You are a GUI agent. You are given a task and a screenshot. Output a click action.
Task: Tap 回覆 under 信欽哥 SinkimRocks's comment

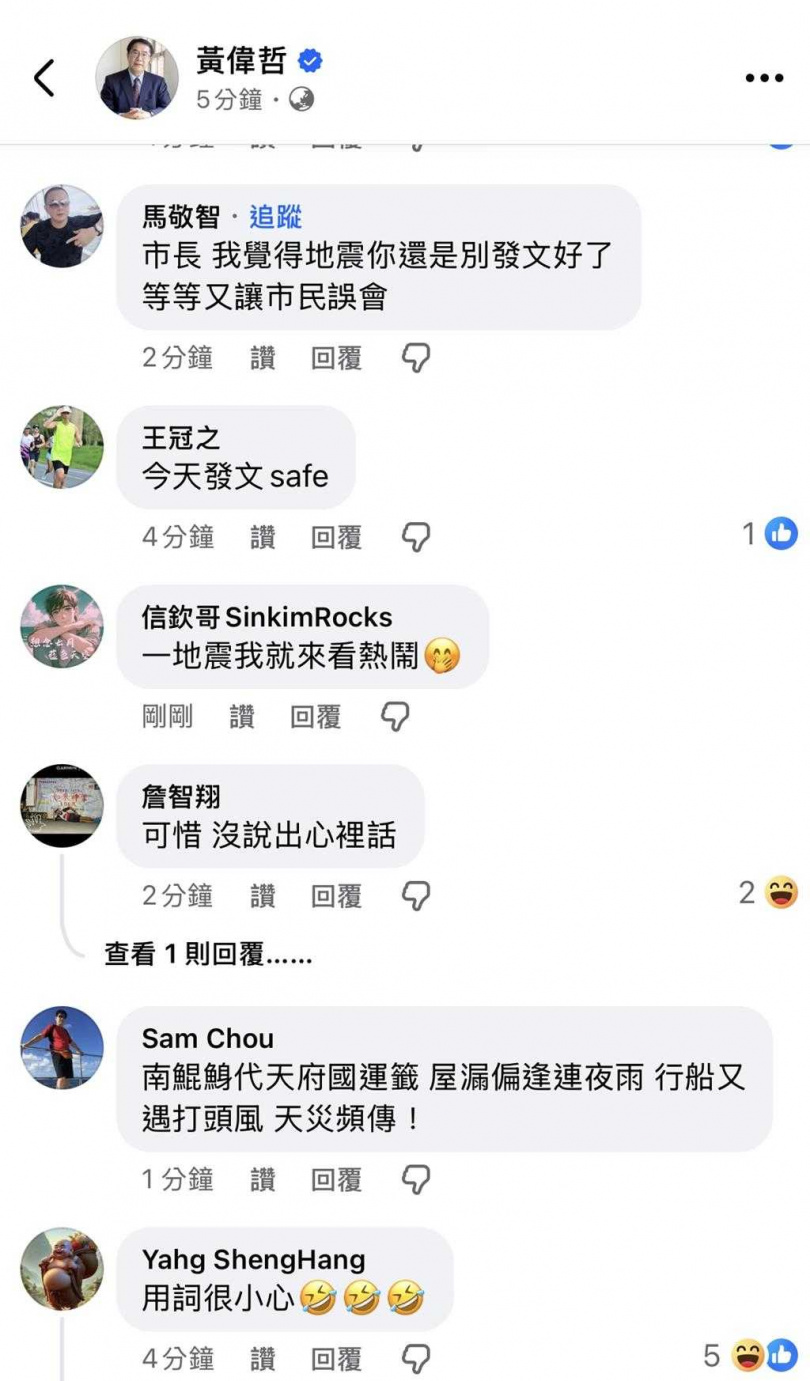(x=317, y=716)
